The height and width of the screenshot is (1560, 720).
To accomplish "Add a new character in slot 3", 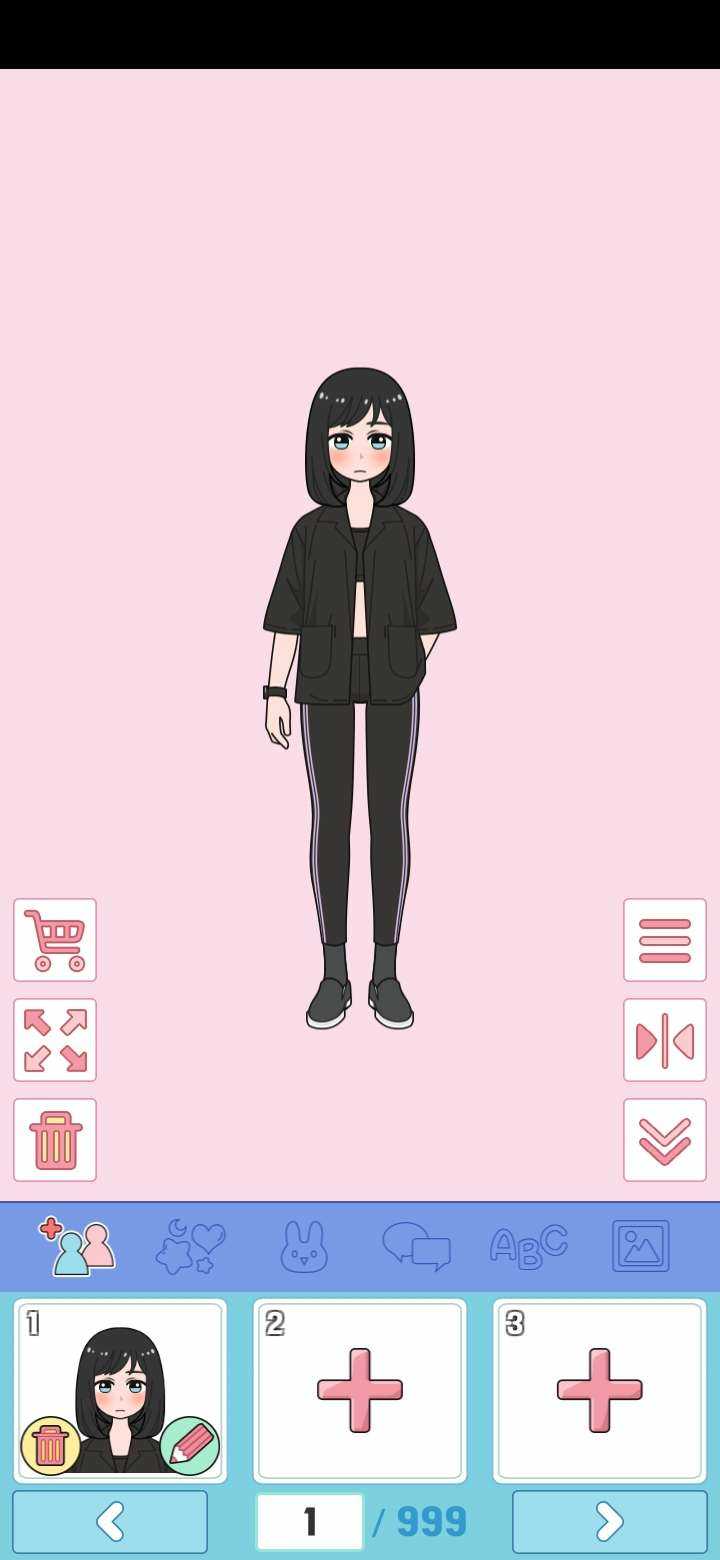I will click(600, 1390).
